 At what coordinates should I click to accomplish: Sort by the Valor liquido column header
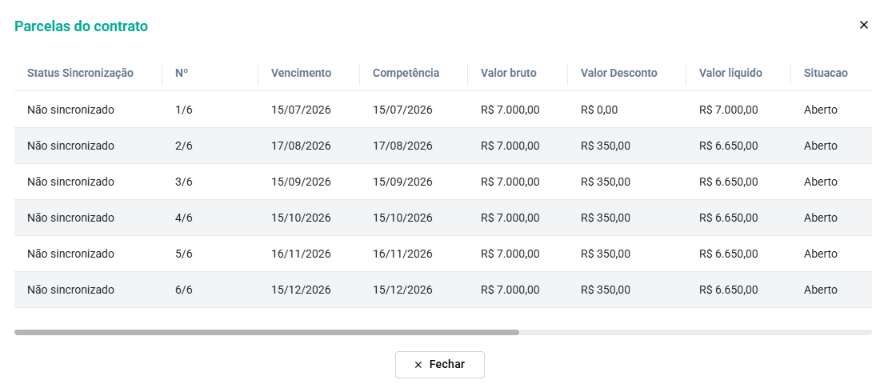tap(730, 73)
